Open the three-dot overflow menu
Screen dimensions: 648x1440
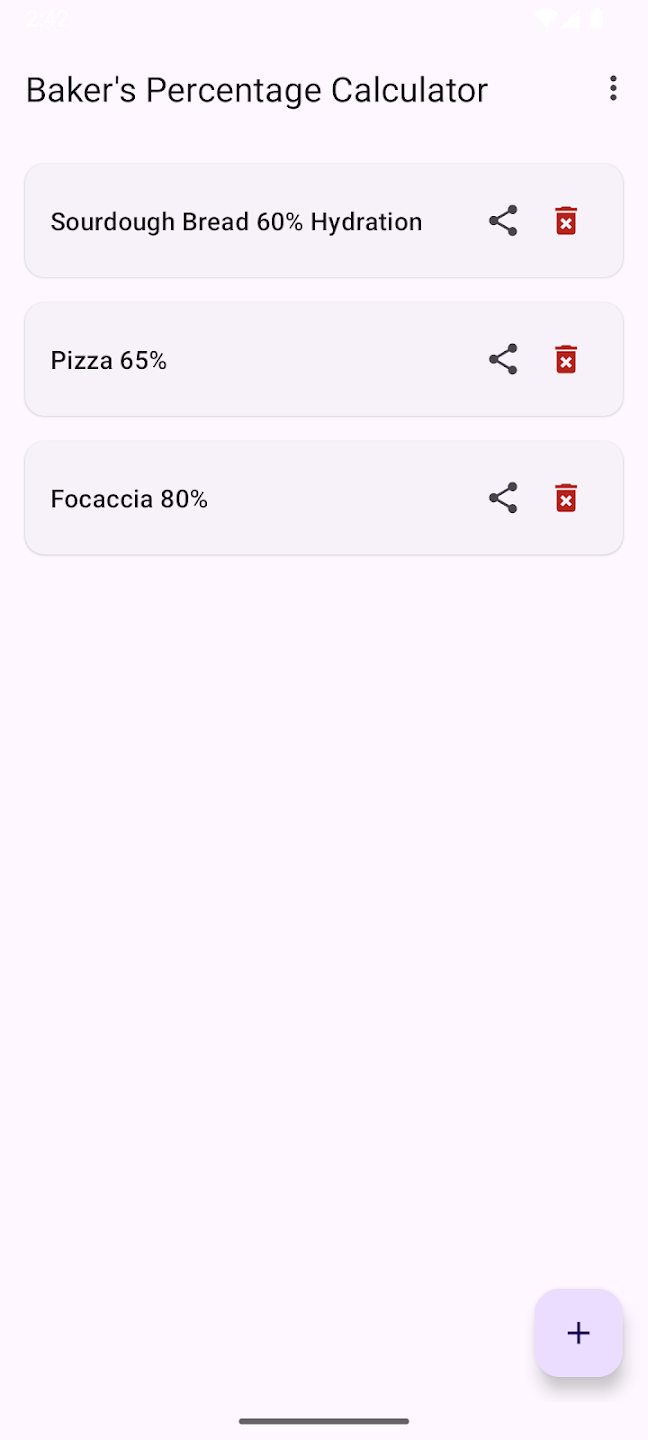[x=613, y=89]
